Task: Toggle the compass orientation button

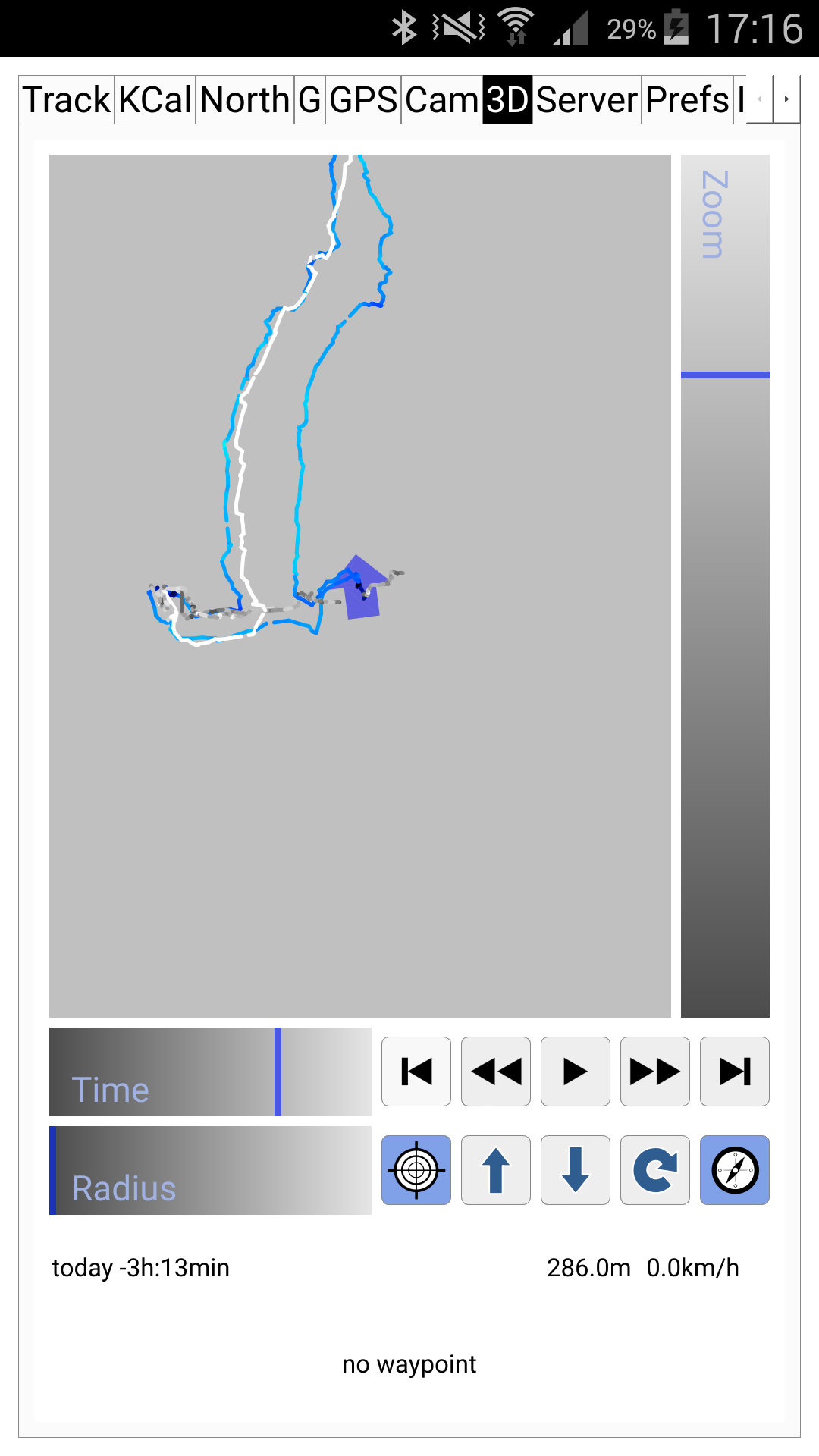Action: (x=735, y=1170)
